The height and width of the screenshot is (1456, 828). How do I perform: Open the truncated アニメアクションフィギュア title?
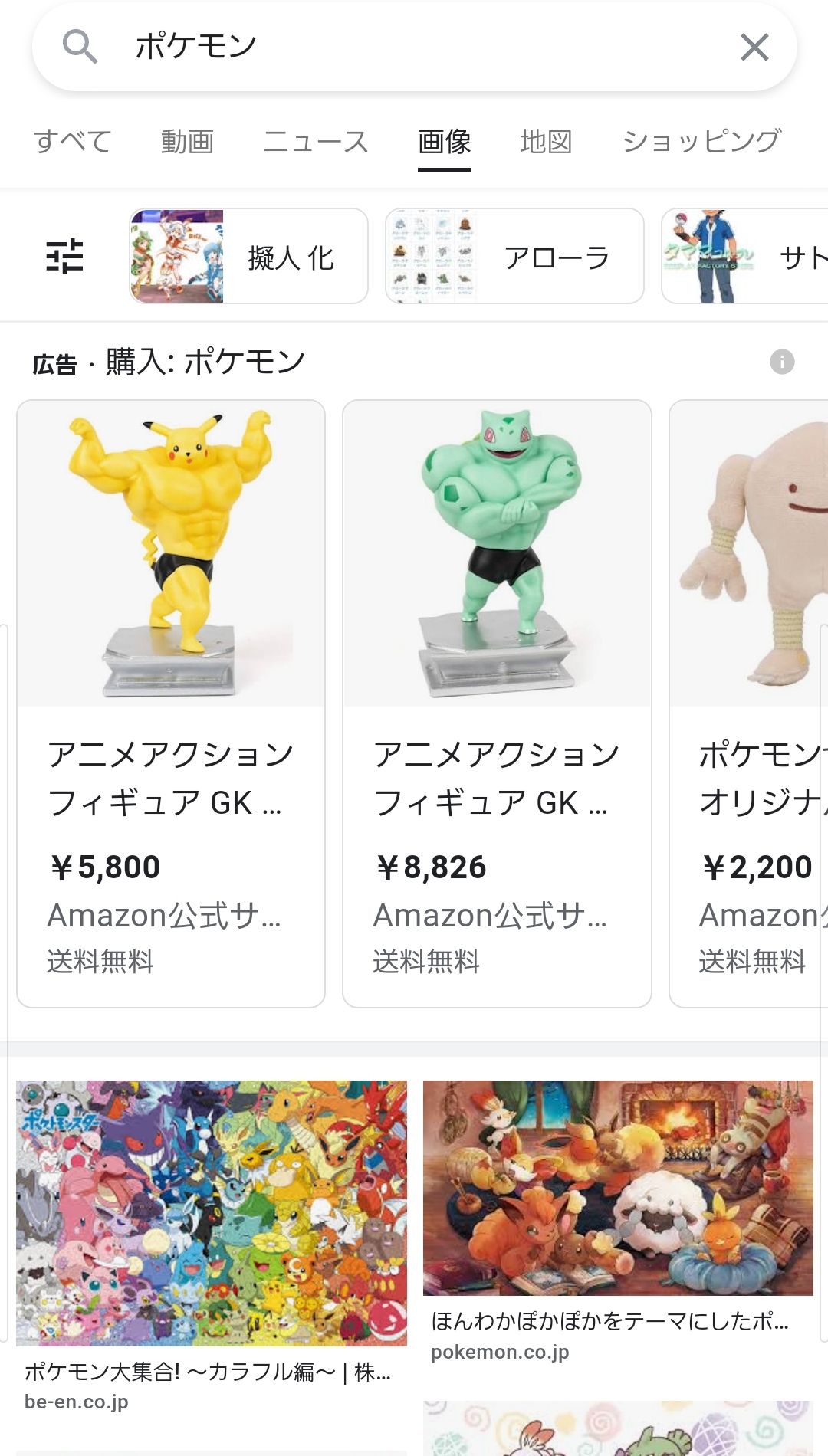(x=170, y=778)
